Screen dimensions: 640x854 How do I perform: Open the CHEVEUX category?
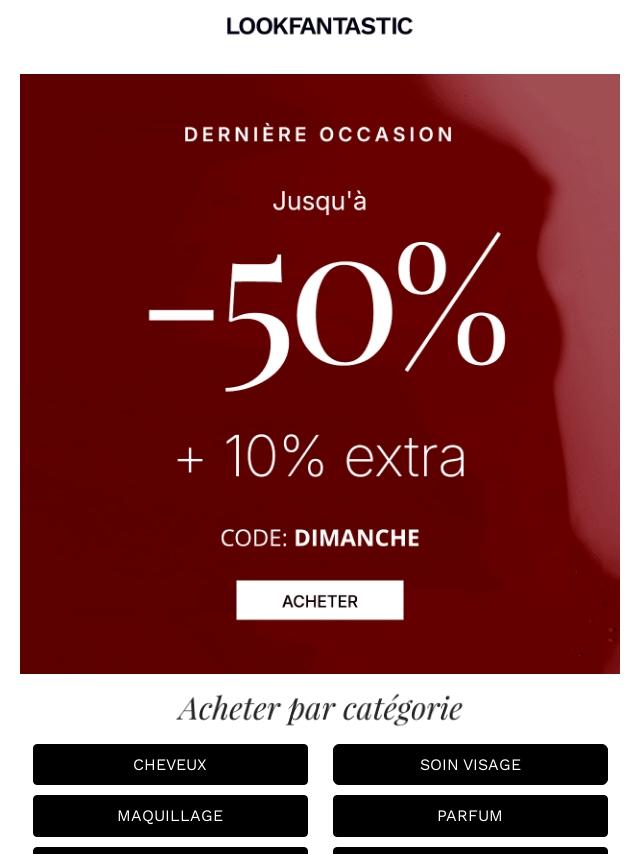(170, 765)
